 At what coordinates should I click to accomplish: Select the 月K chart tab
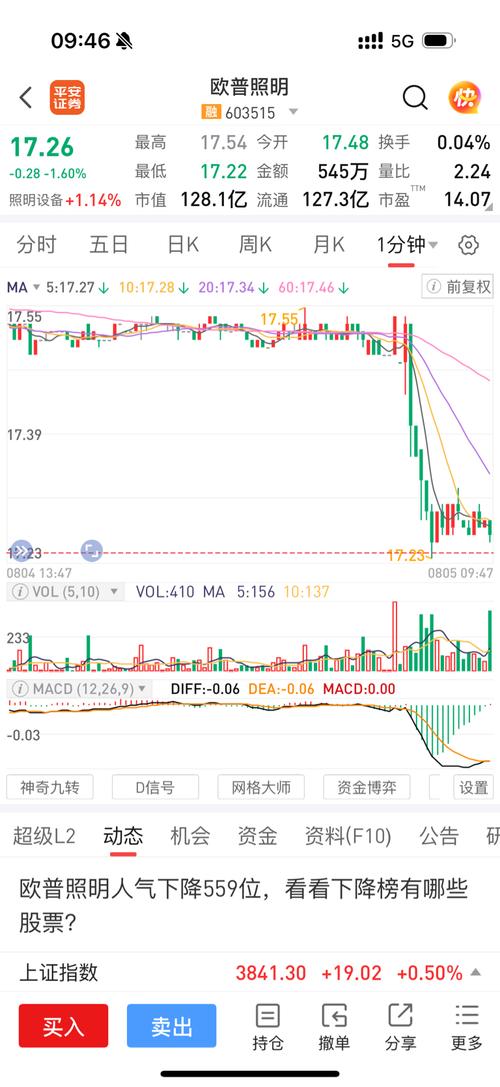(x=329, y=245)
